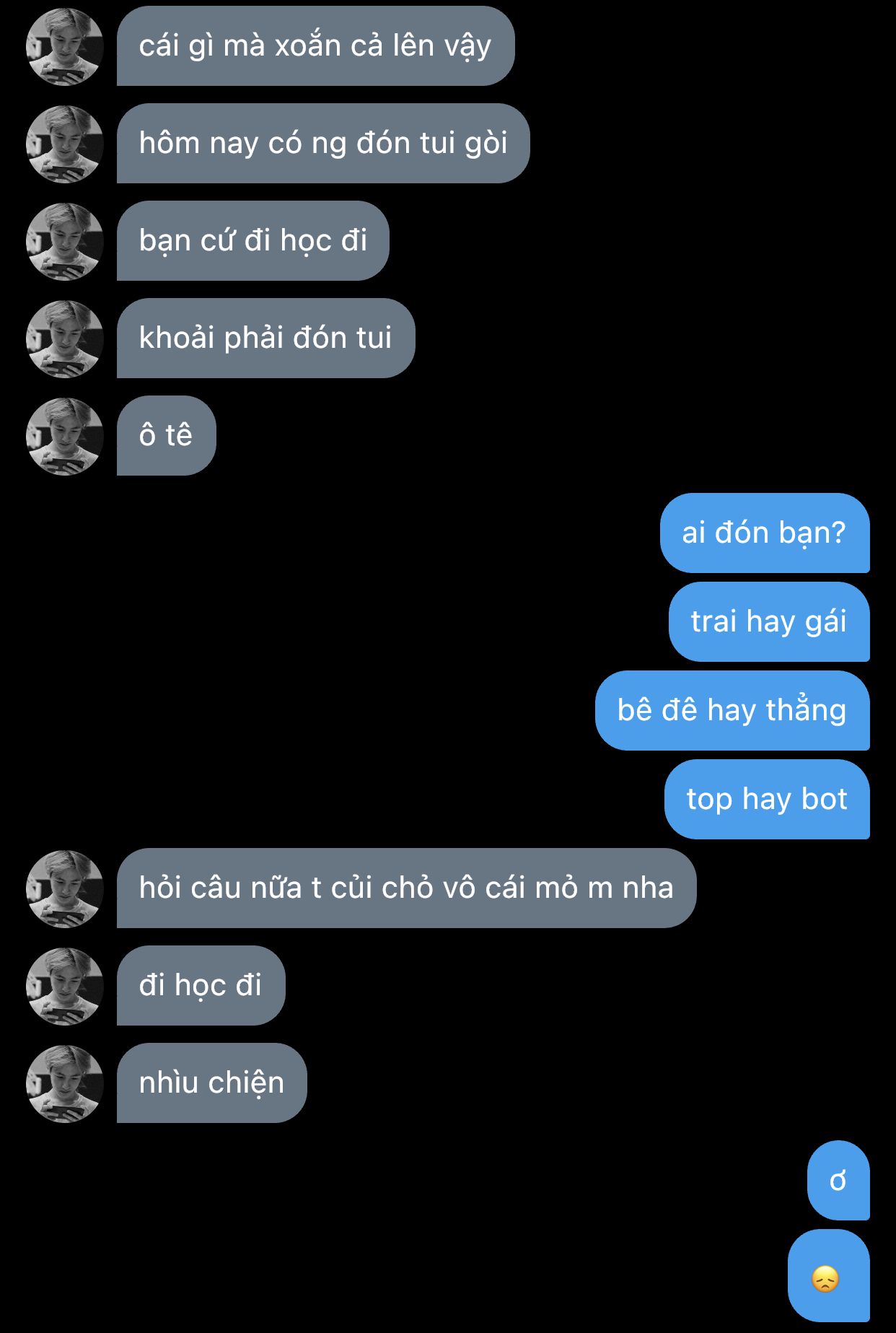Open sender's avatar beside "cái gì mà xoắn cả lên vậy"
This screenshot has width=896, height=1333.
(65, 47)
